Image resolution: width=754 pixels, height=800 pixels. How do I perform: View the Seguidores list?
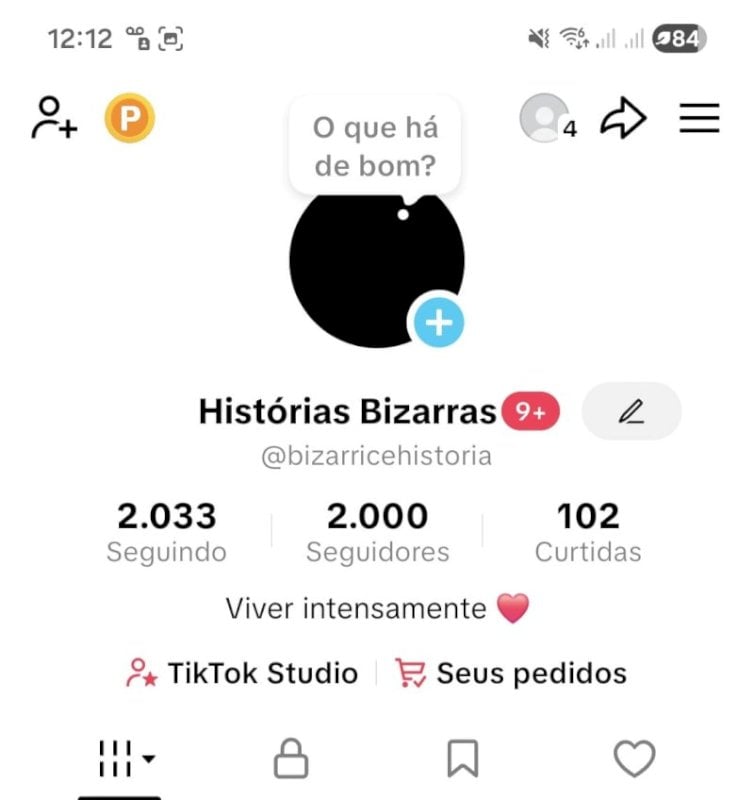(377, 532)
